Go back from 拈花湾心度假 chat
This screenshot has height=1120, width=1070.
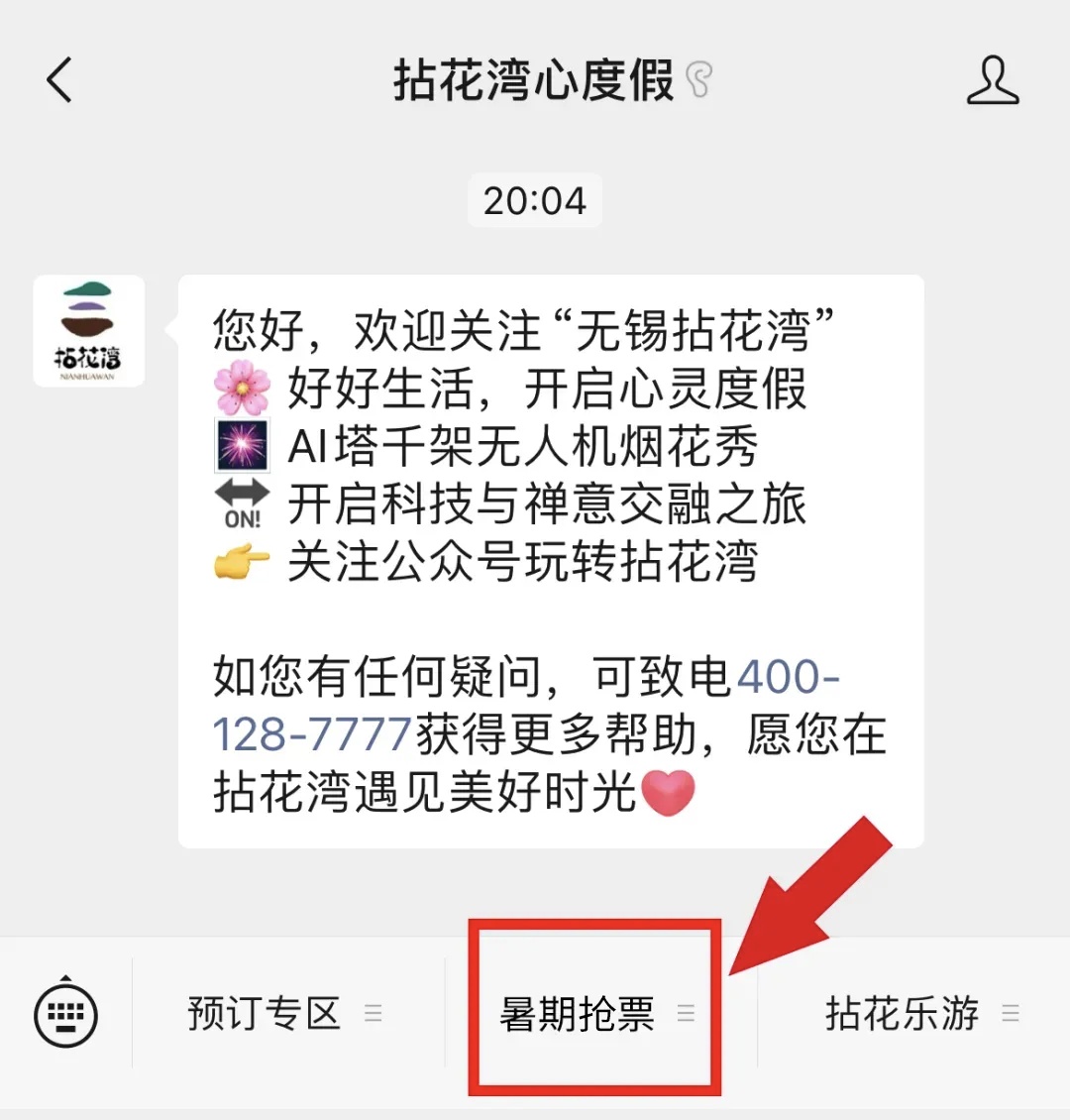59,80
